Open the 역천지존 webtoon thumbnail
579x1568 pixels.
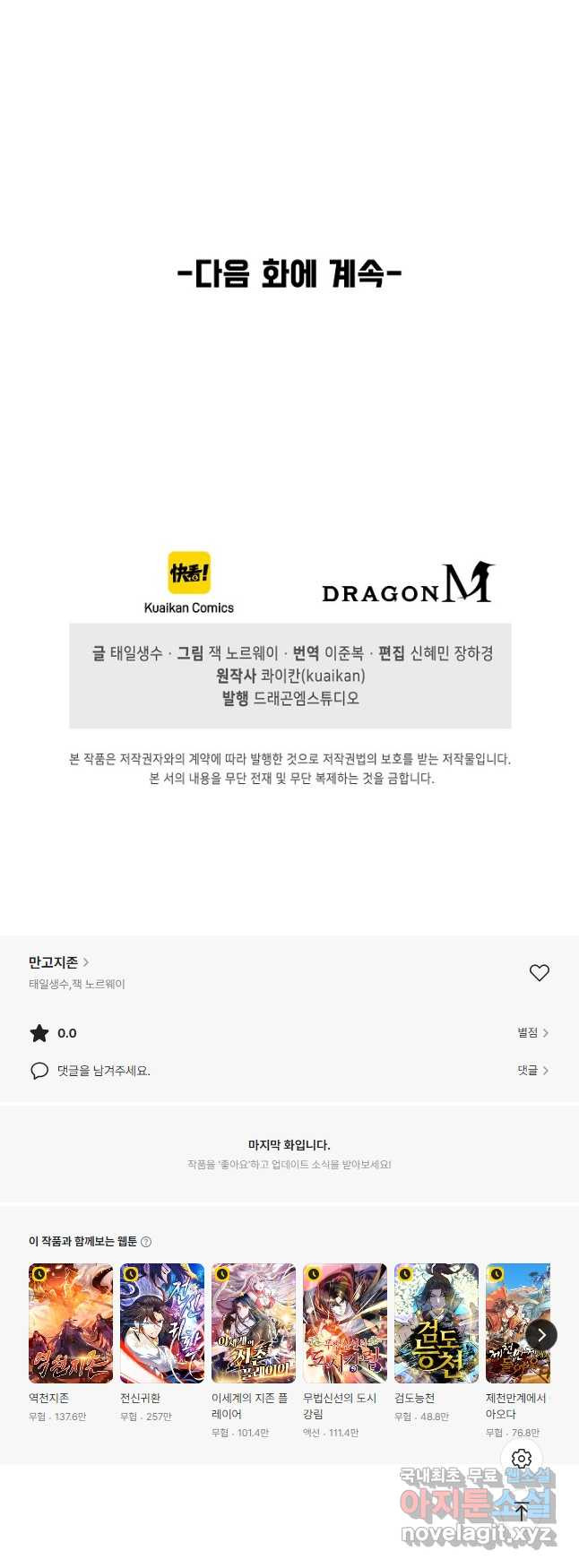[x=71, y=1323]
